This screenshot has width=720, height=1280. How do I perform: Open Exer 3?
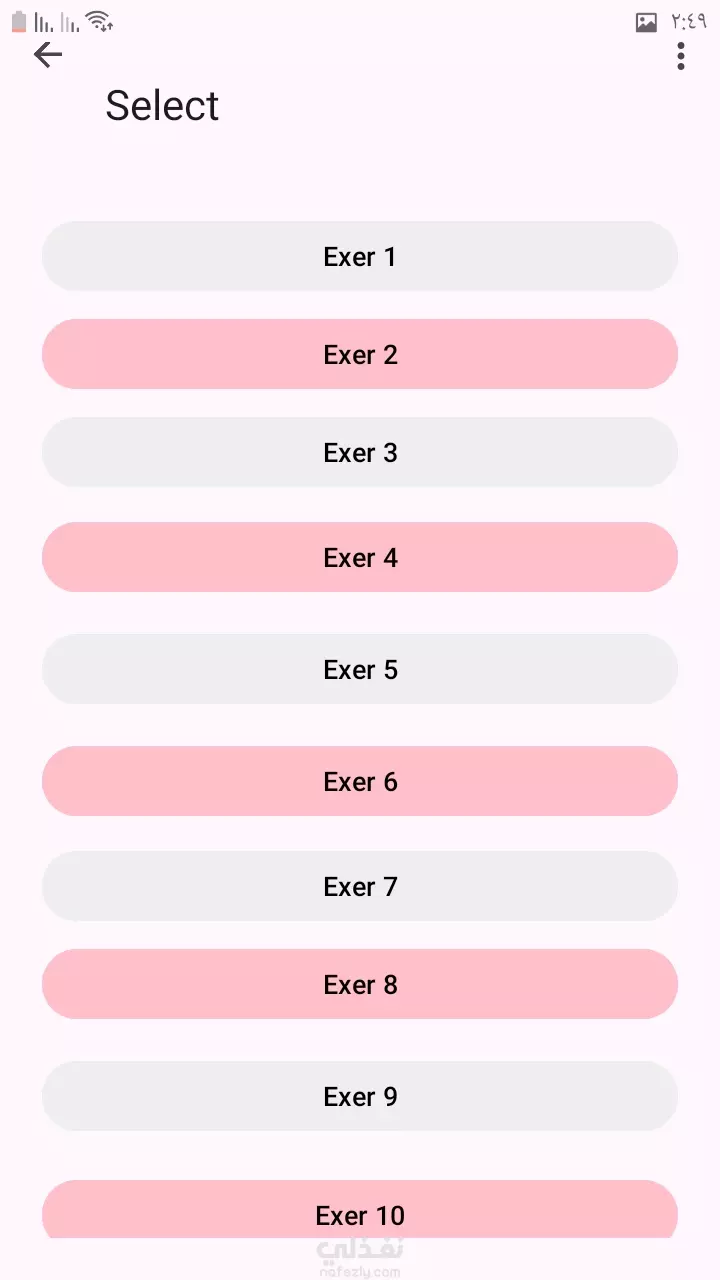pyautogui.click(x=360, y=452)
